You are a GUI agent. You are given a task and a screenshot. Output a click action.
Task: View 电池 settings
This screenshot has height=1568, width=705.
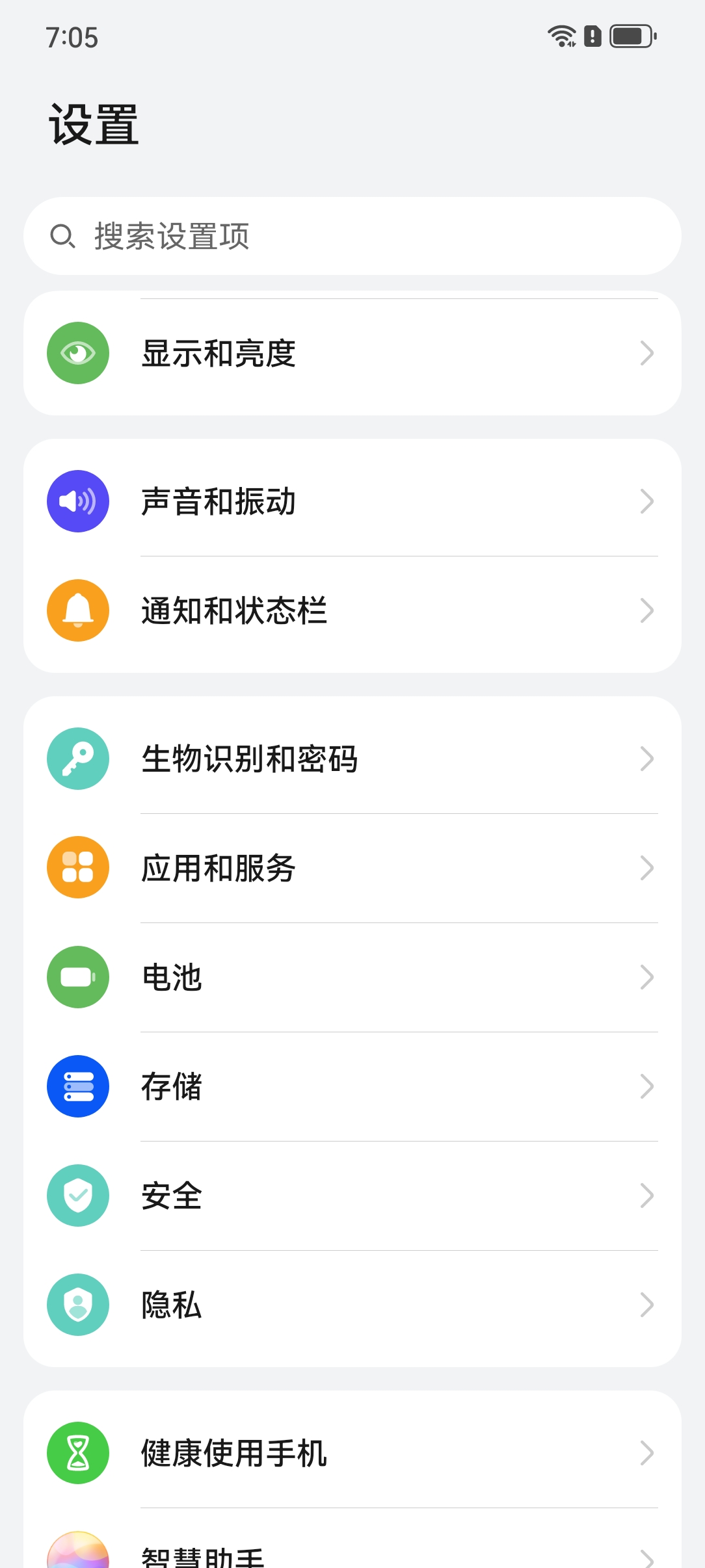(x=351, y=977)
